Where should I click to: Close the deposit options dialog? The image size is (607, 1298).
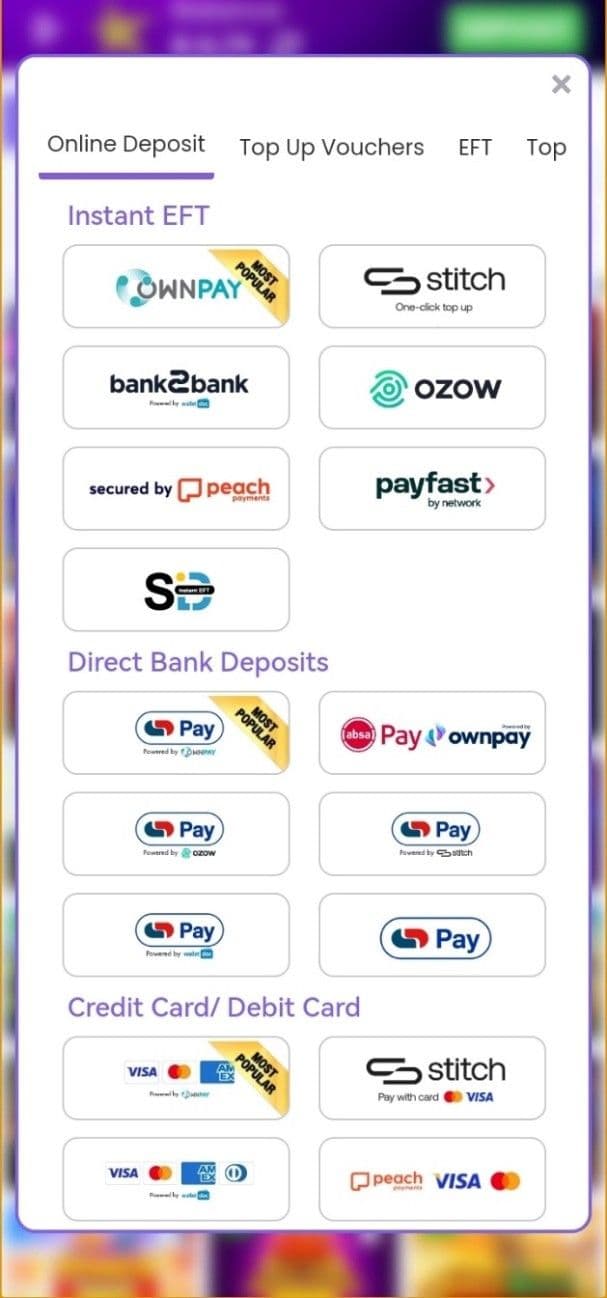click(x=561, y=85)
